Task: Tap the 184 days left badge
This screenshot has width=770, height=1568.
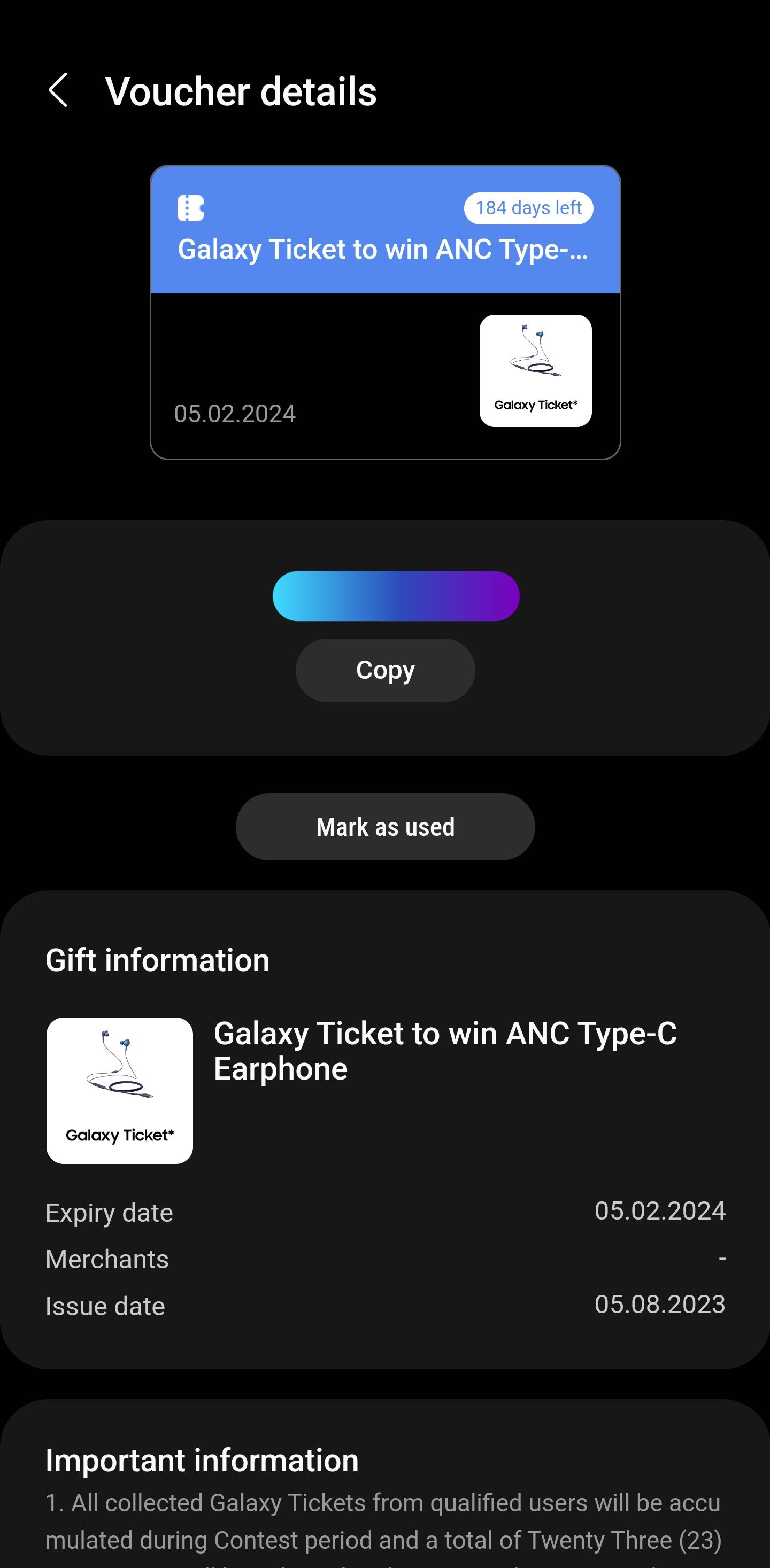Action: click(528, 207)
